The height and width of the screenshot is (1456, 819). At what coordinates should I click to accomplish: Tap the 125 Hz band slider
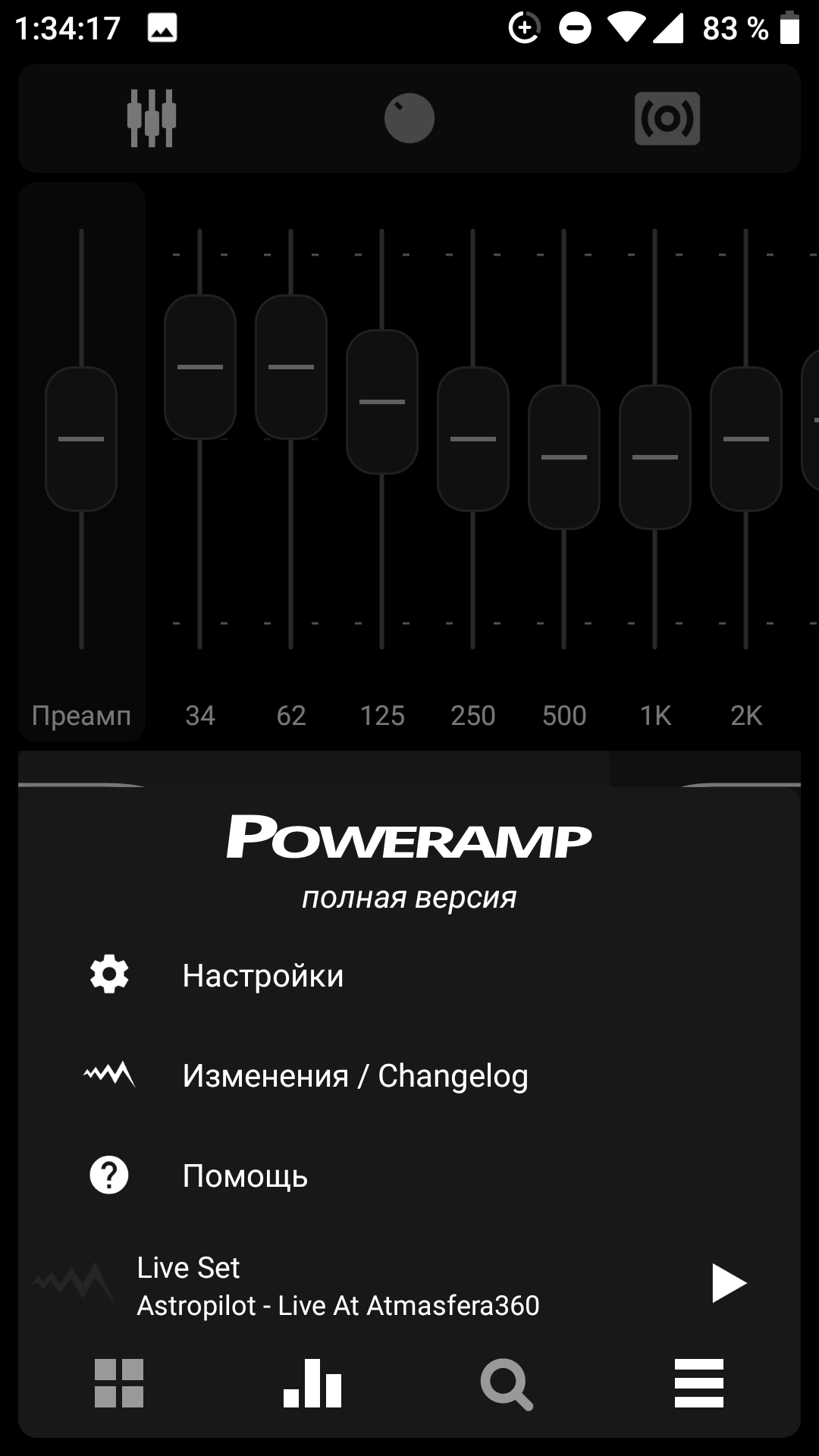pyautogui.click(x=382, y=402)
